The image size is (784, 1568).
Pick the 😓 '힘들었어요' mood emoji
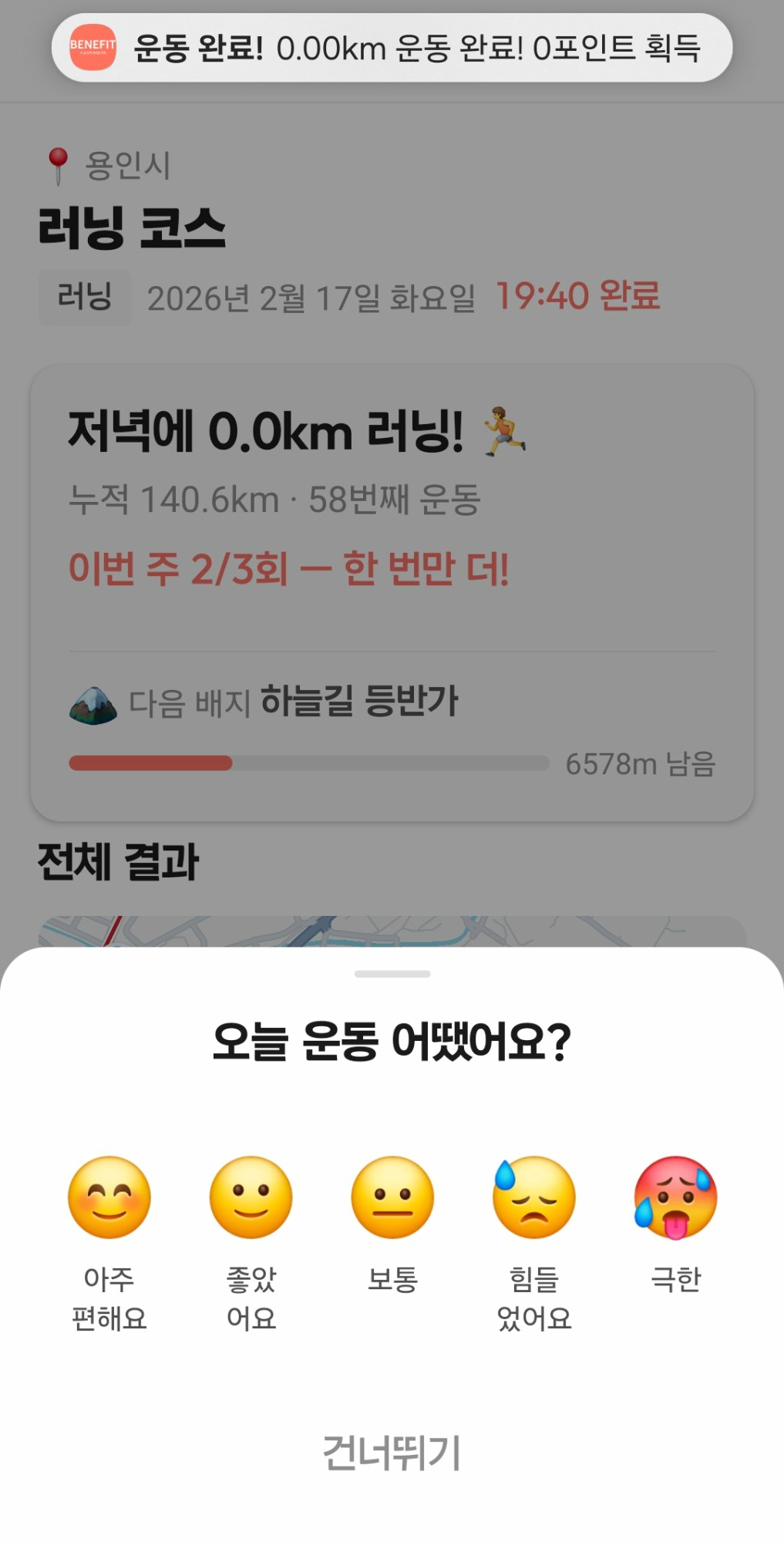tap(533, 1199)
